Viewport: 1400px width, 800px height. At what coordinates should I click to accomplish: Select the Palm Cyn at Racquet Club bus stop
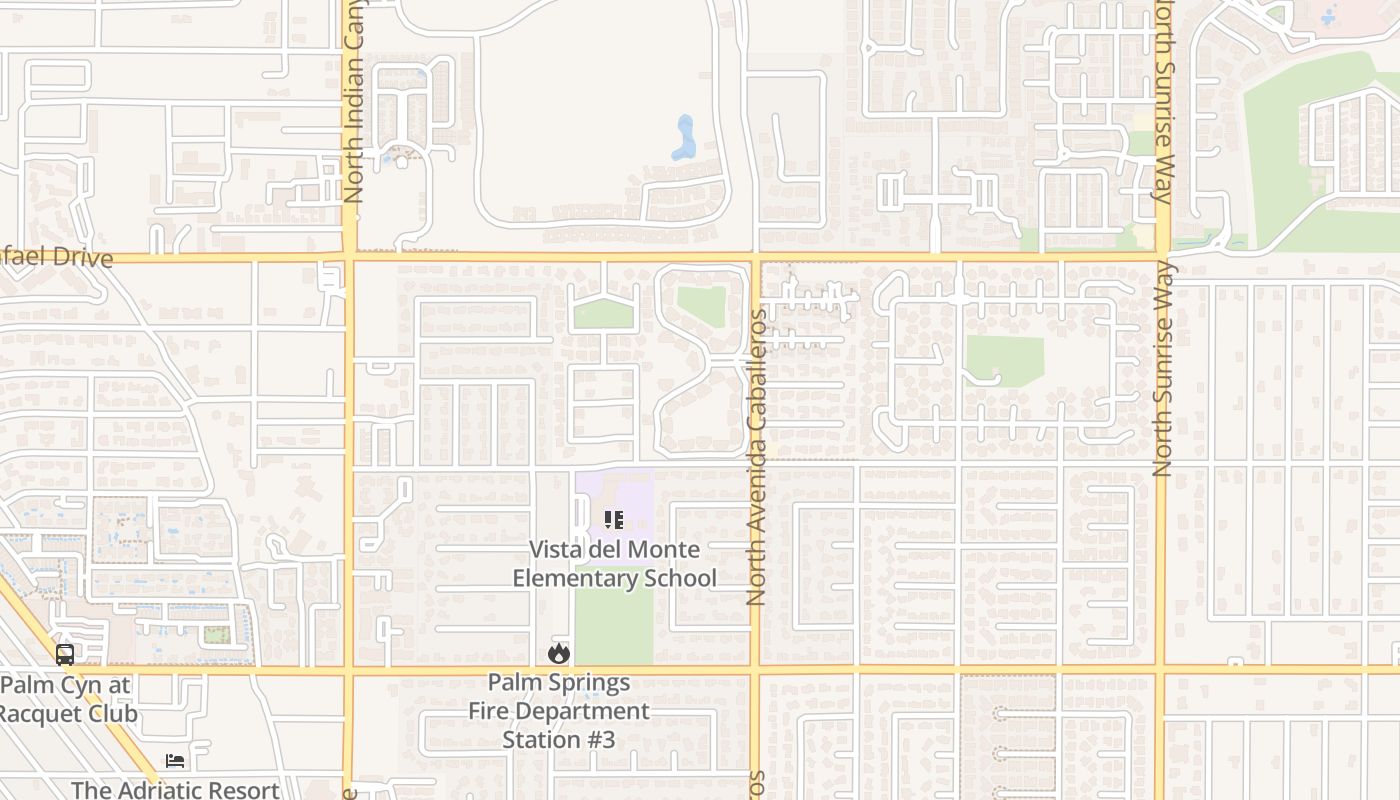click(x=65, y=656)
